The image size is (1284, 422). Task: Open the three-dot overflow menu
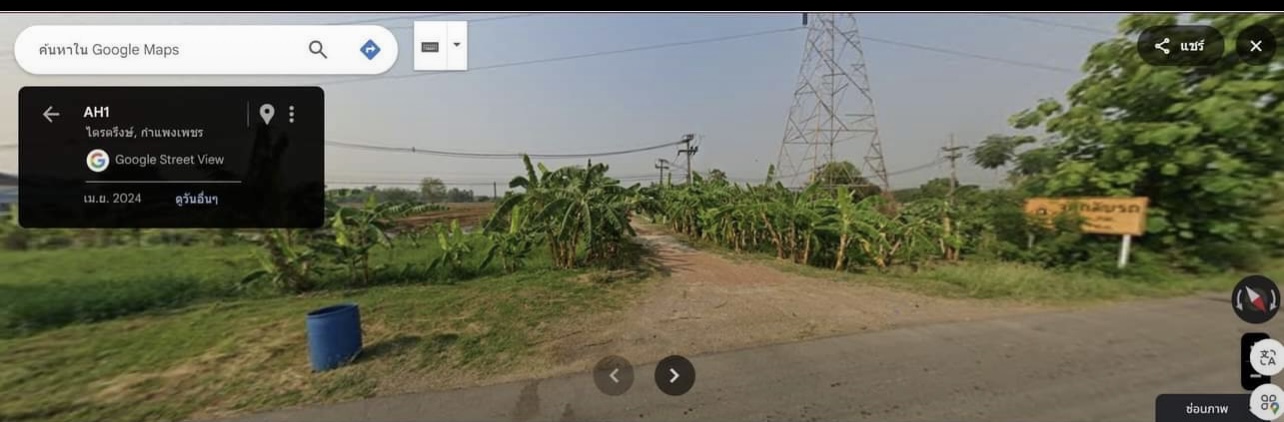point(291,114)
